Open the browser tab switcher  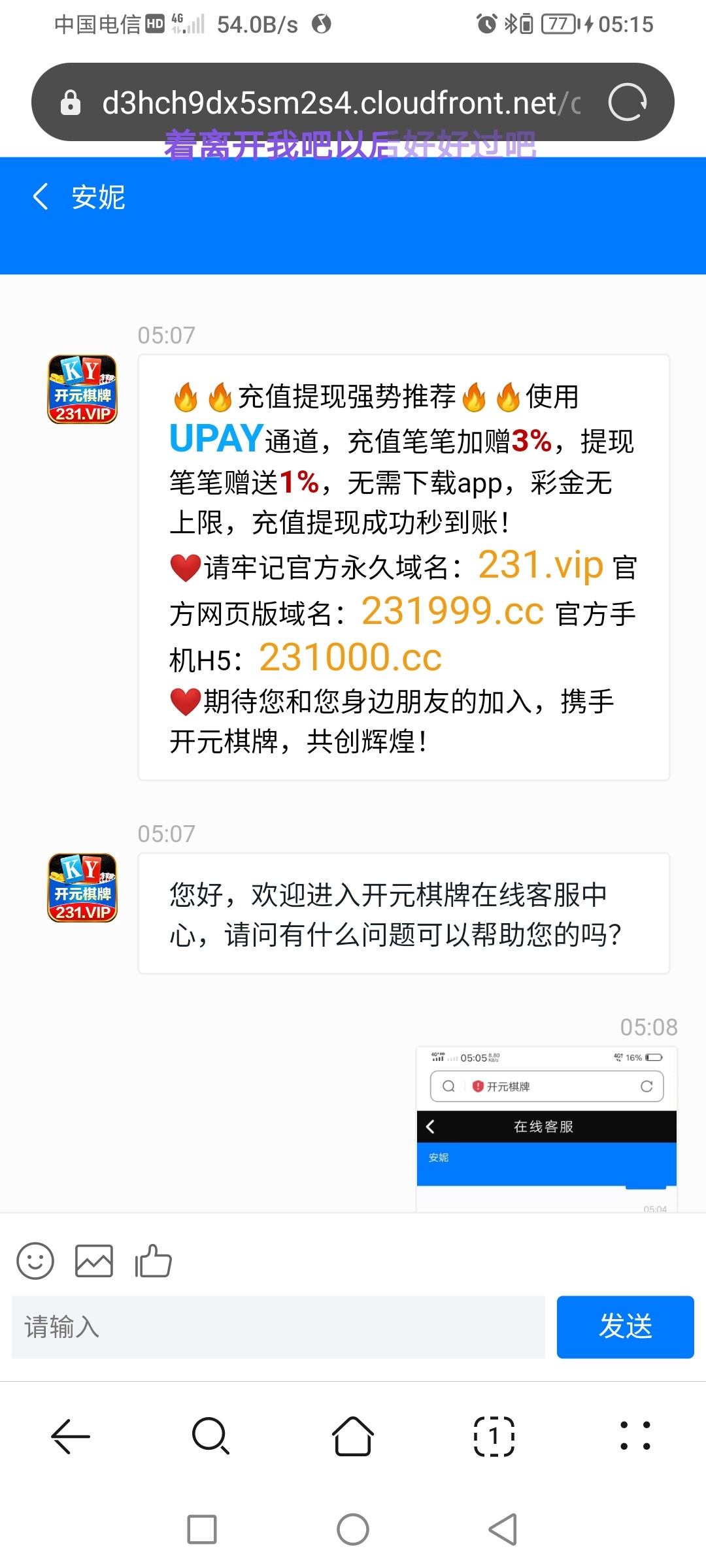point(494,1436)
